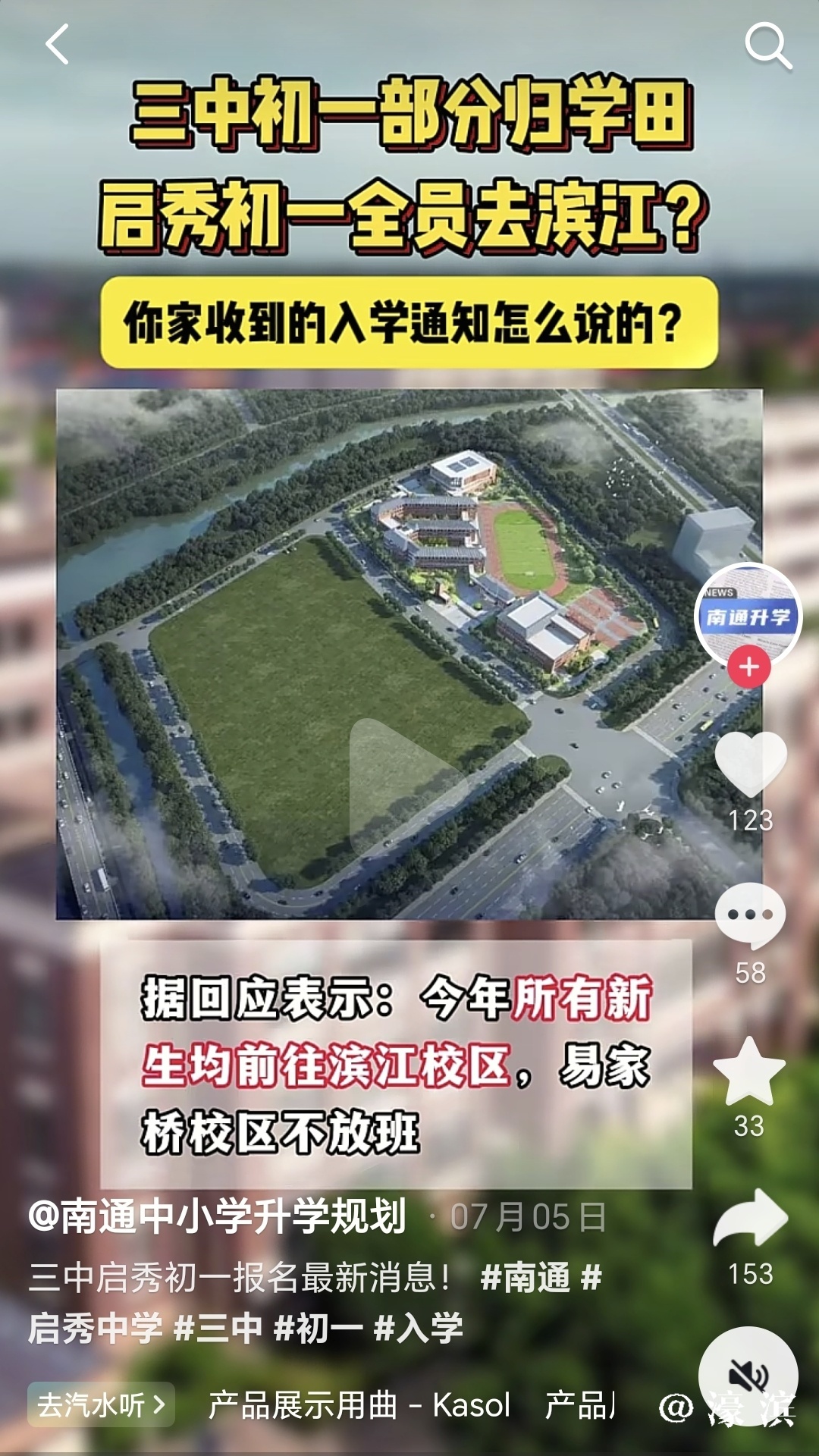Share this video using the arrow icon
Viewport: 819px width, 1456px height.
tap(750, 1218)
